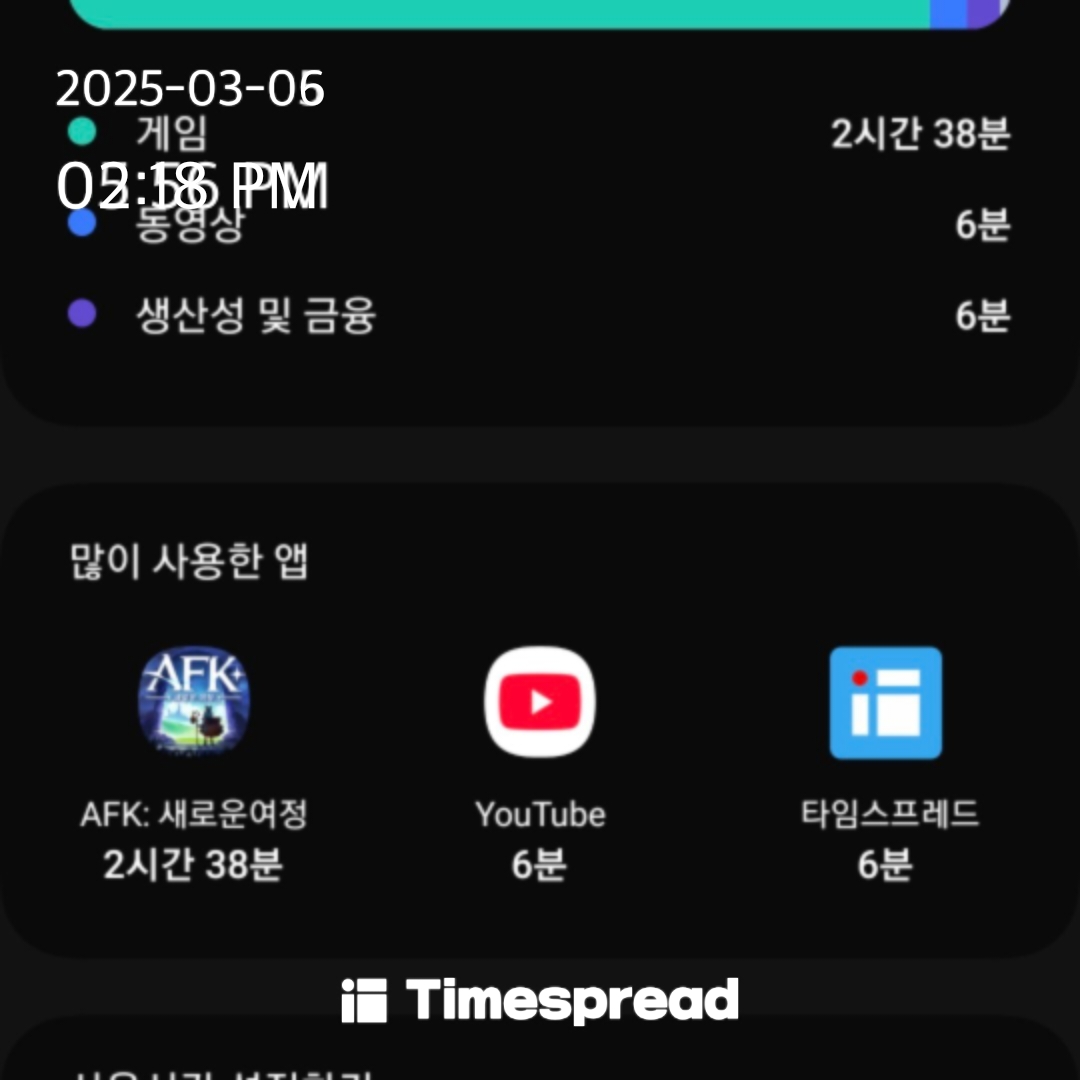Select the 게임 category row
Viewport: 1080px width, 1080px height.
[x=539, y=132]
